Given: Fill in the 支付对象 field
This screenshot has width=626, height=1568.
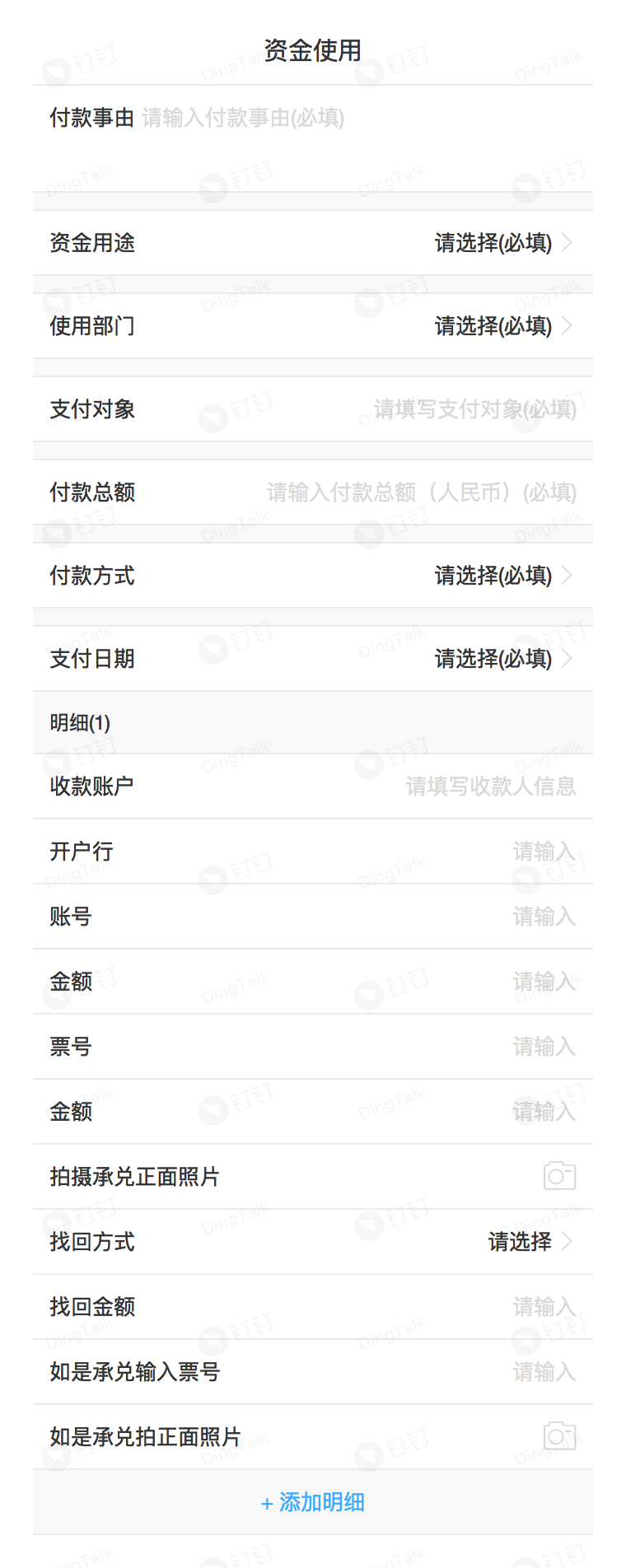Looking at the screenshot, I should [474, 409].
